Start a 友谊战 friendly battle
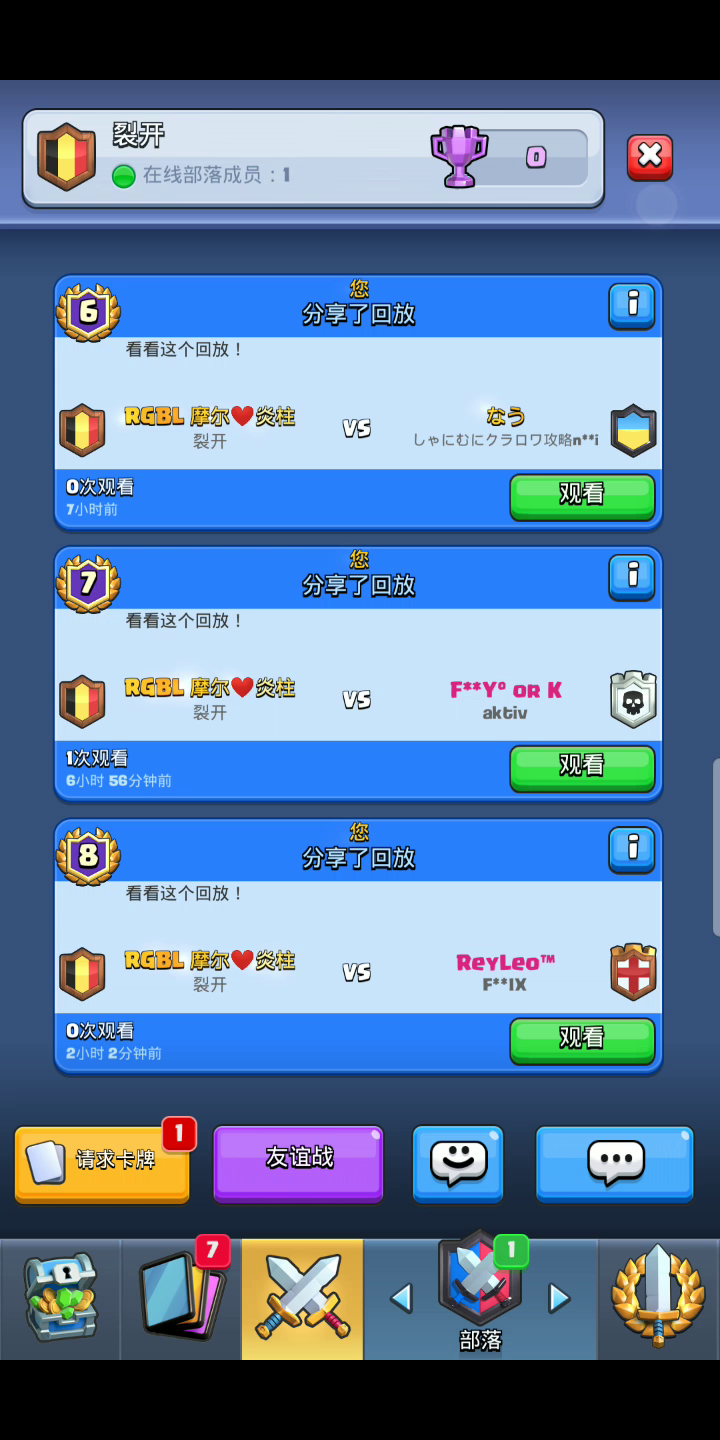This screenshot has height=1440, width=720. (298, 1163)
